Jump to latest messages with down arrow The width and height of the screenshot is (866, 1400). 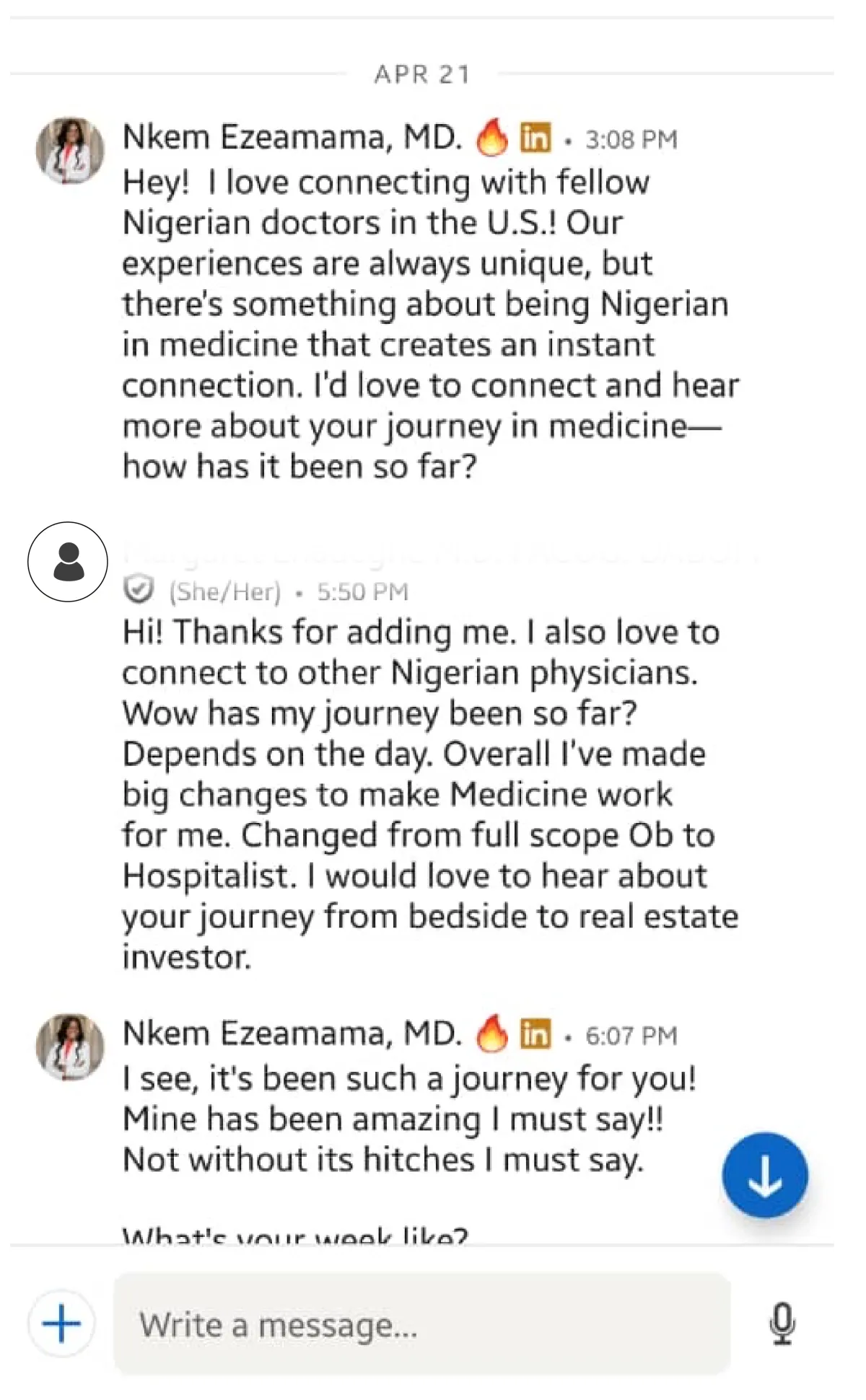[765, 1175]
